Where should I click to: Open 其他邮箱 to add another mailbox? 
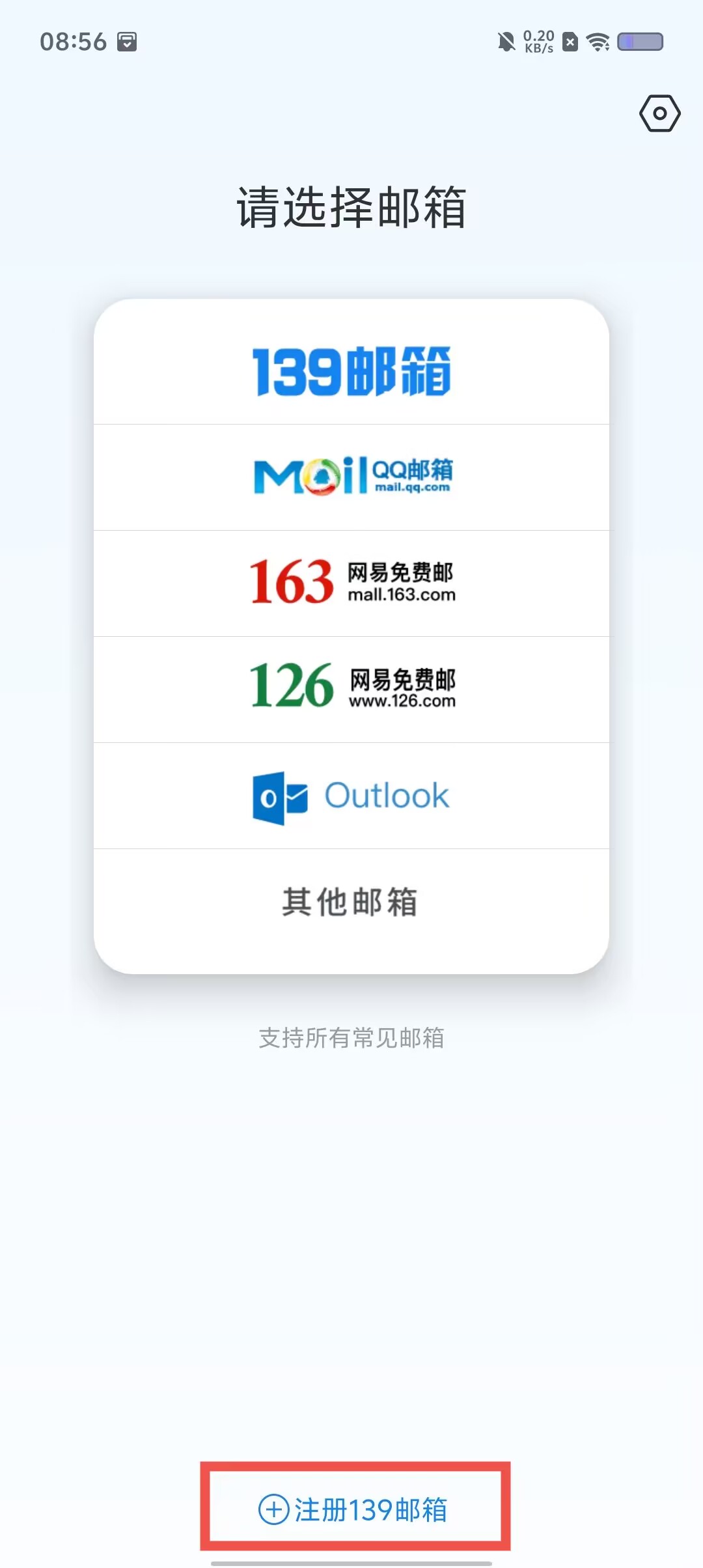pos(351,902)
